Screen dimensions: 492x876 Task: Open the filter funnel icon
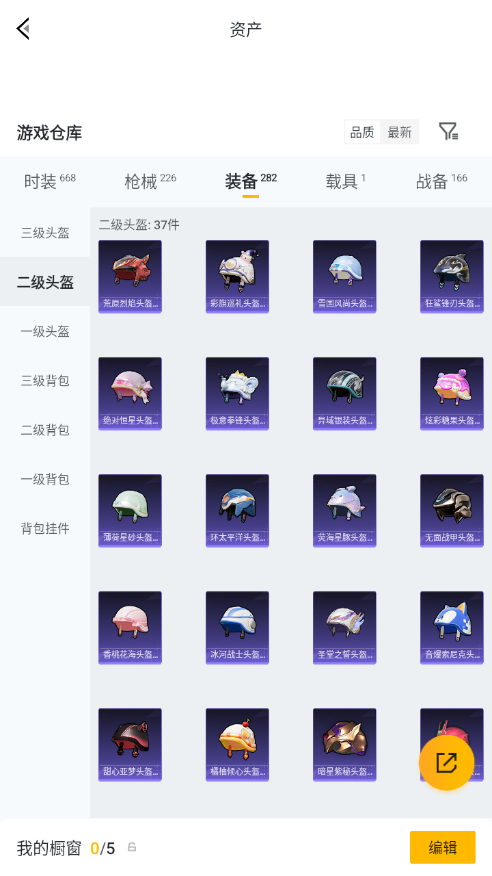pos(448,132)
